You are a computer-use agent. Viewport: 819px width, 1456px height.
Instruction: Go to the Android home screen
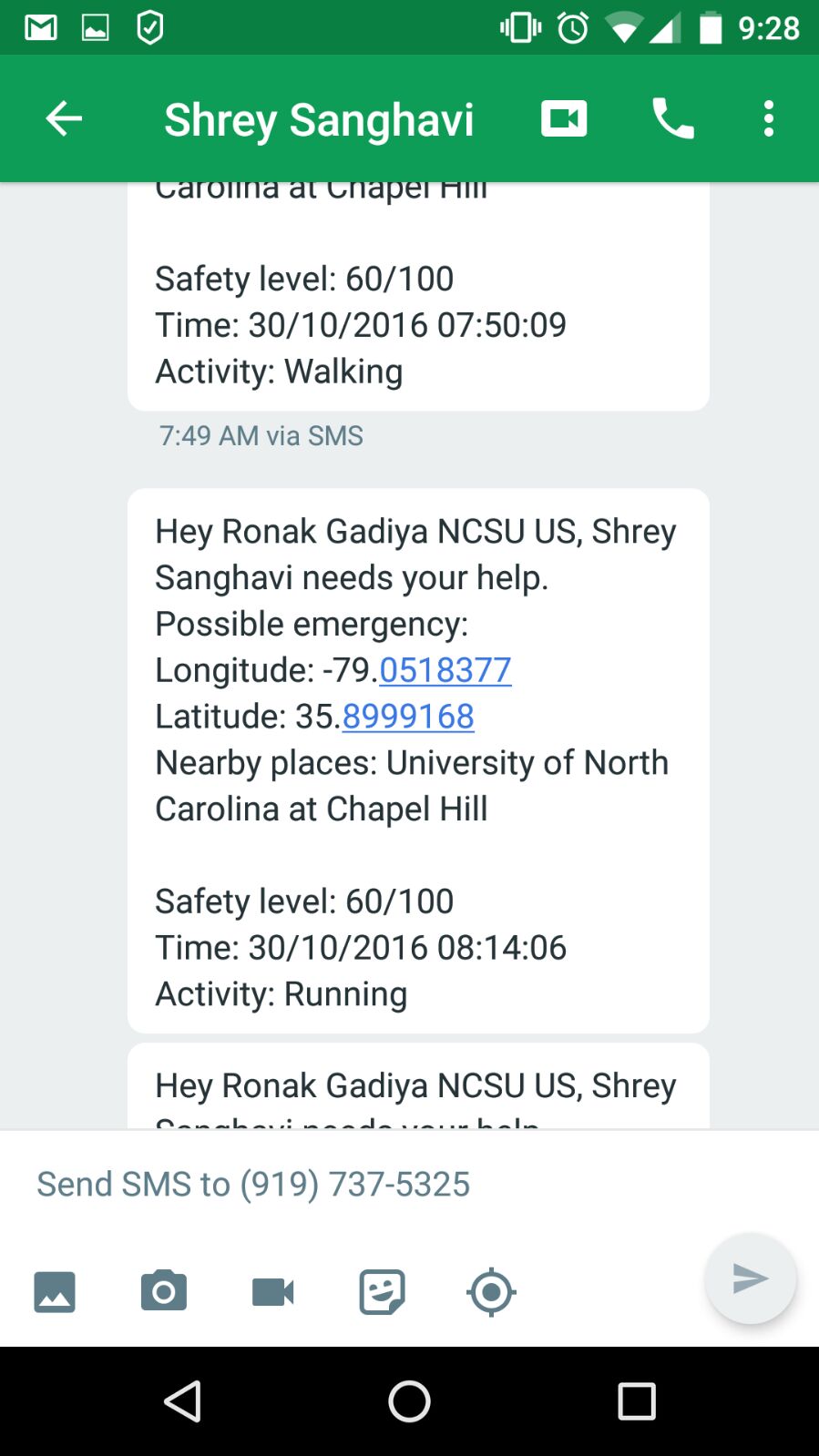tap(409, 1401)
